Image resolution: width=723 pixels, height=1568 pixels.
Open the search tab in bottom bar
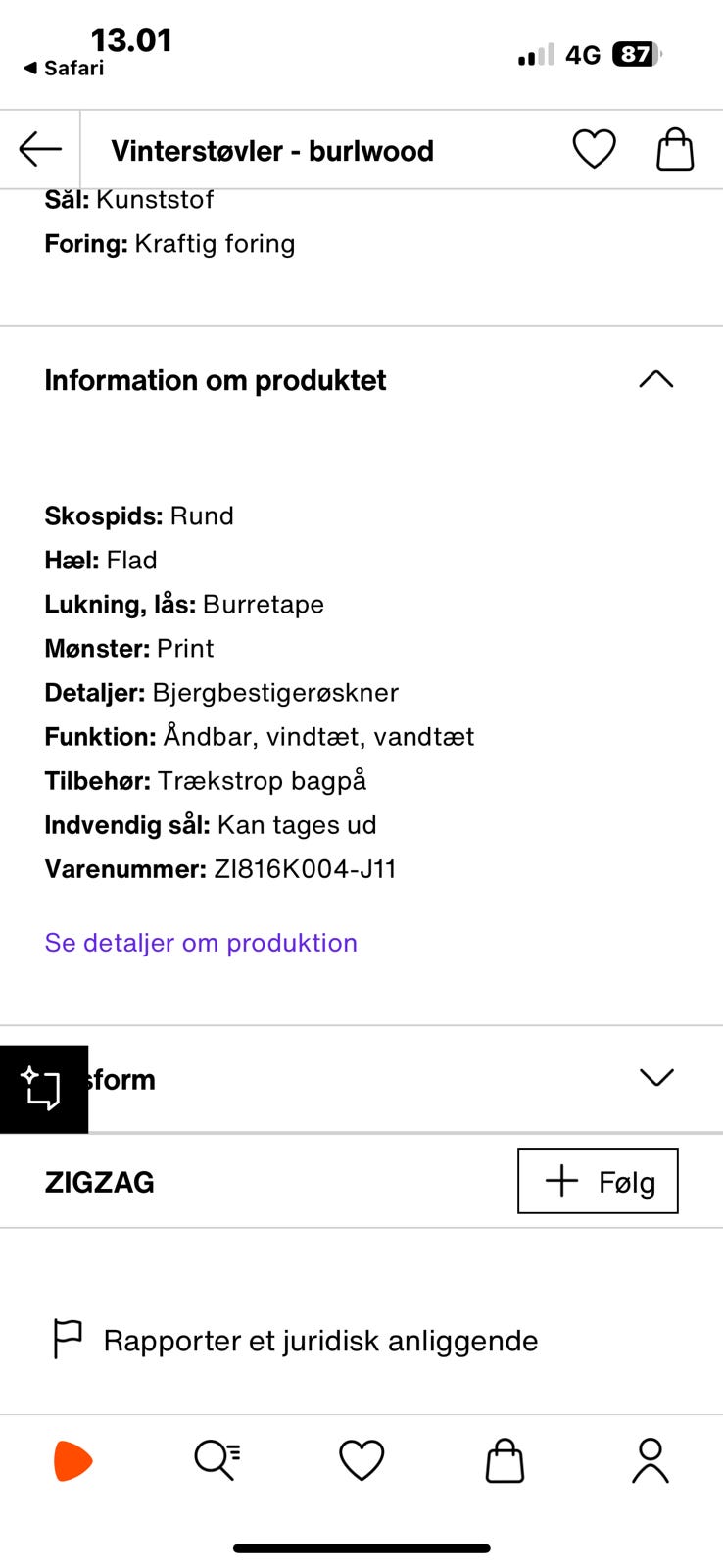pos(217,1460)
